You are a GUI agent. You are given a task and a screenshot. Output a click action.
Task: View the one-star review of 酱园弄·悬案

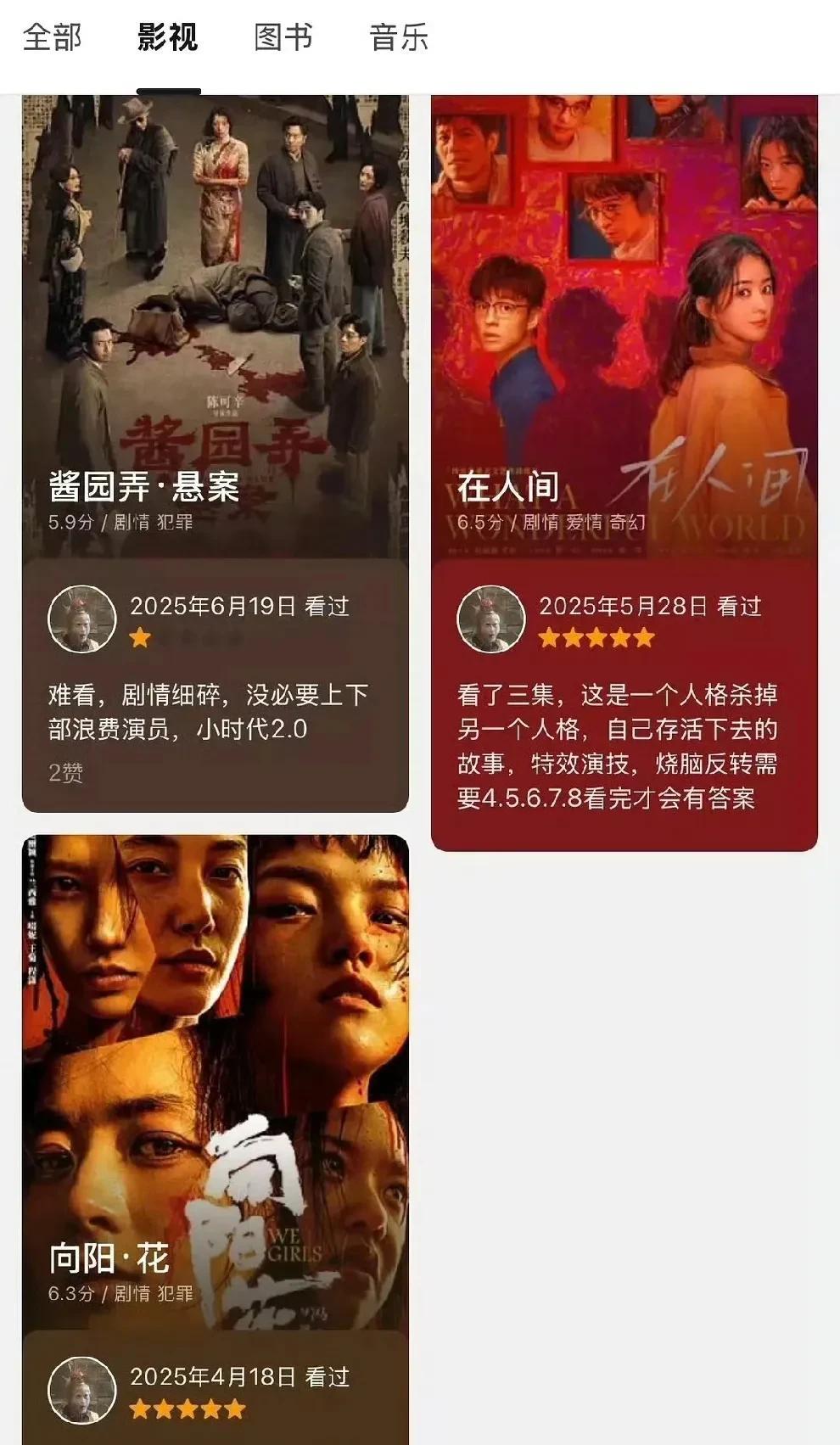pyautogui.click(x=216, y=686)
